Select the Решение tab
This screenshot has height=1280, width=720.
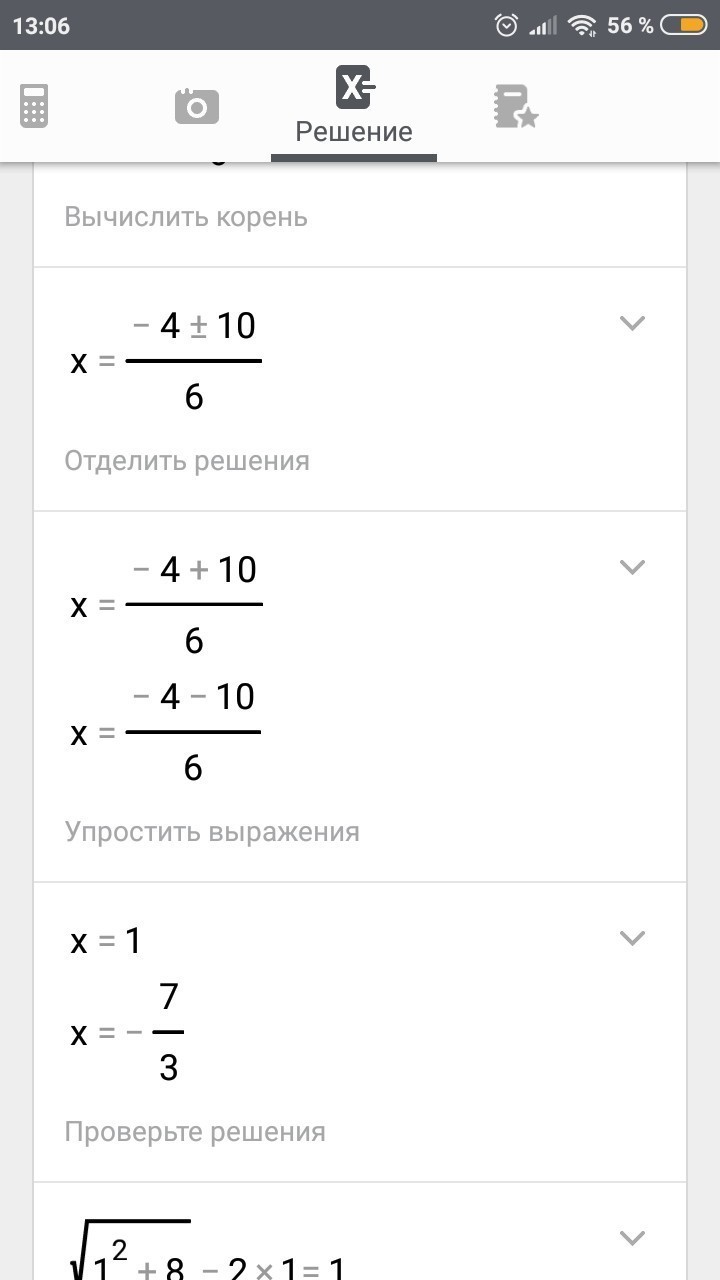click(x=354, y=108)
